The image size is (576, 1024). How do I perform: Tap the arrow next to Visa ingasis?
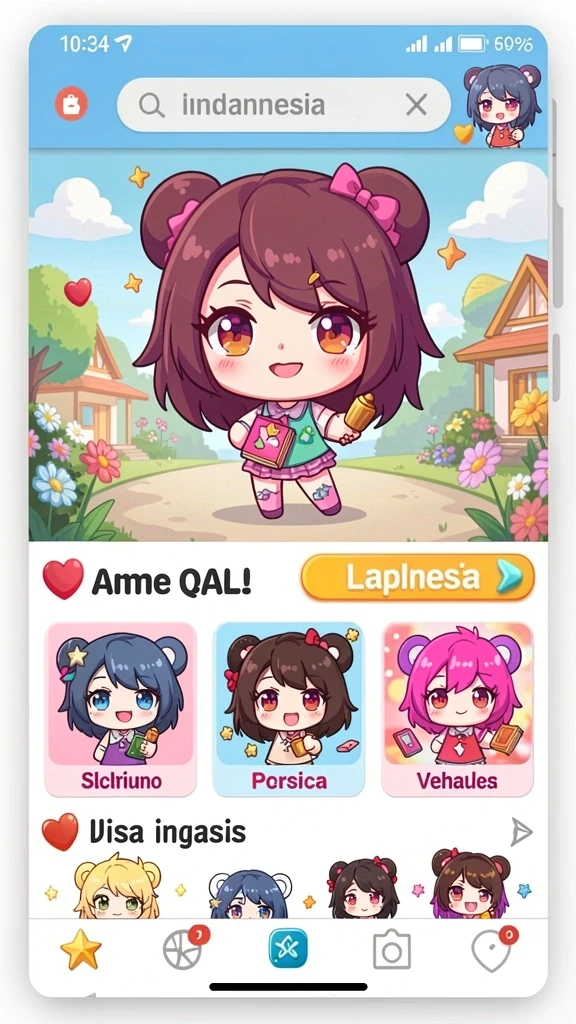[521, 833]
